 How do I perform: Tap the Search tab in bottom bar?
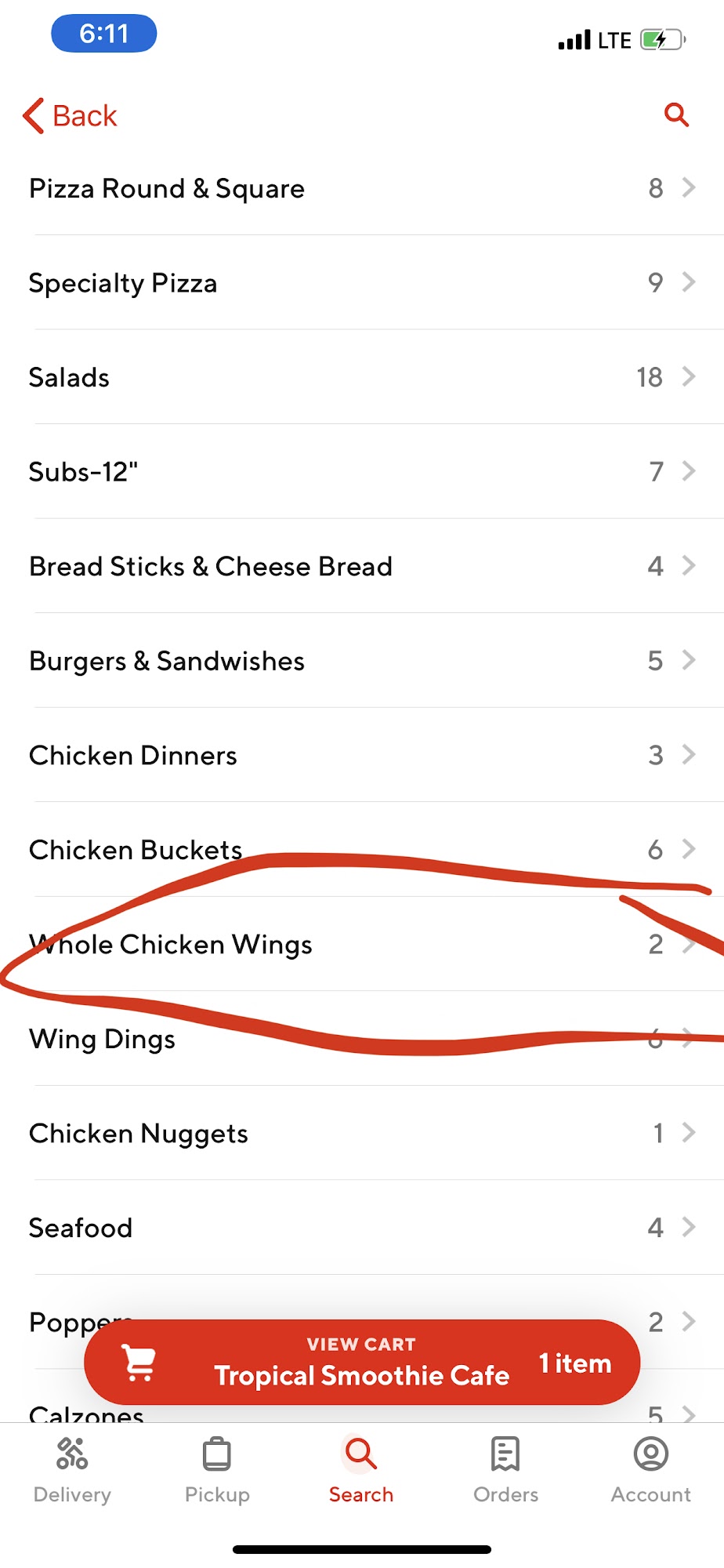[361, 1470]
